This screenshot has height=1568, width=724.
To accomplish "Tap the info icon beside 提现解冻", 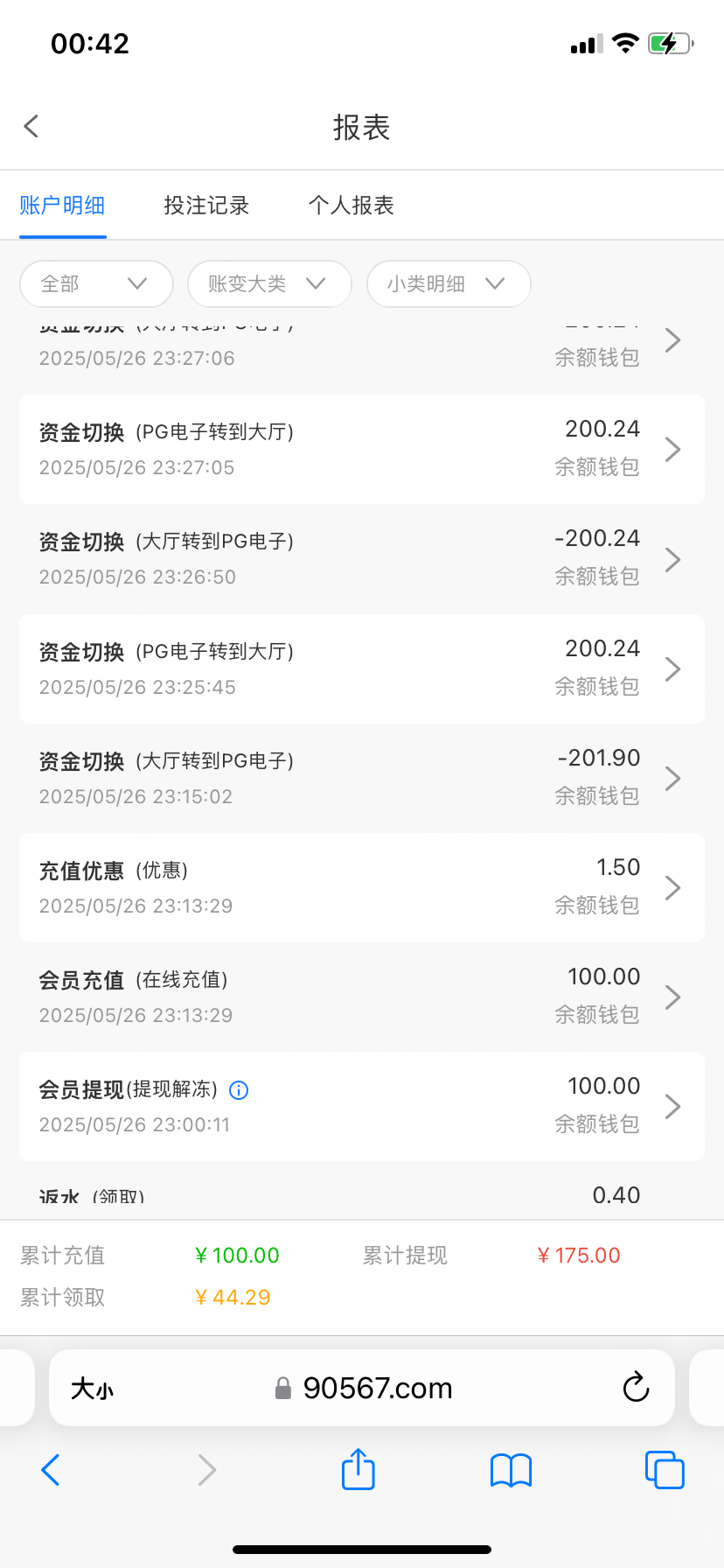I will tap(239, 1090).
